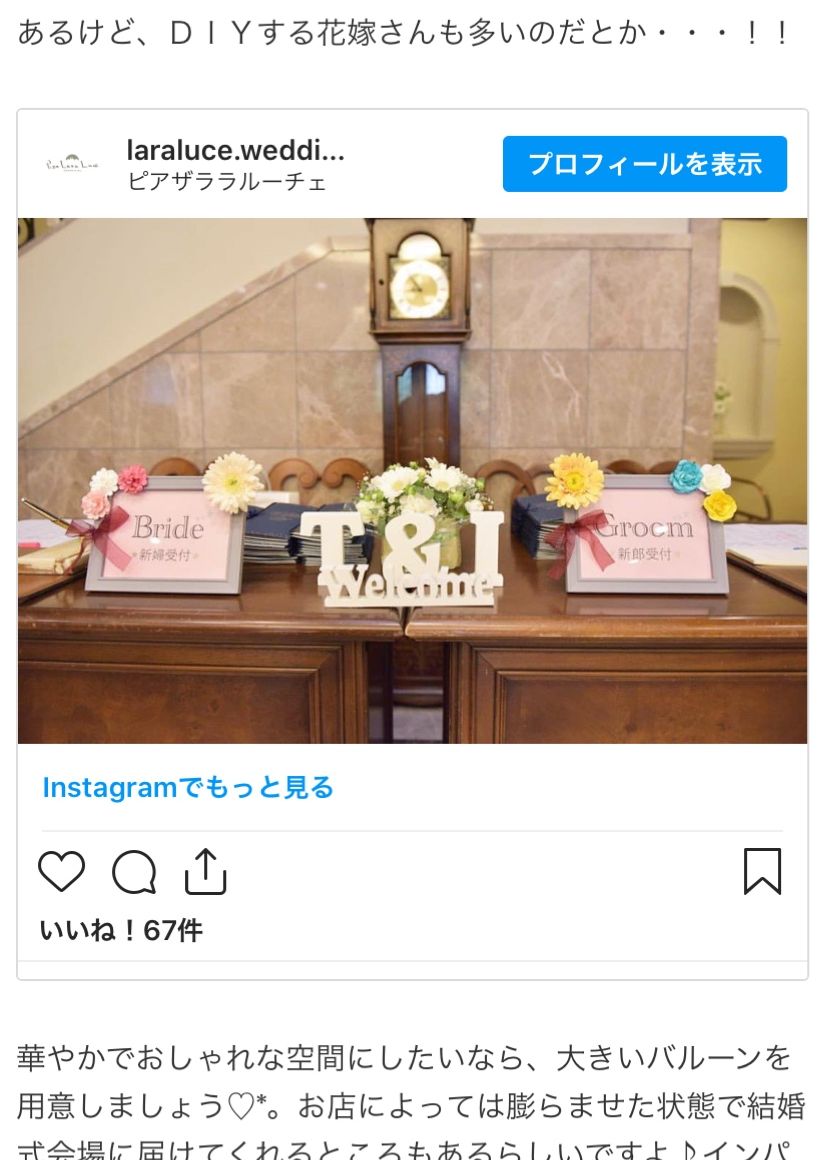Open the laraluce.wedding account name link
Screen dimensions: 830x1160
(x=235, y=151)
